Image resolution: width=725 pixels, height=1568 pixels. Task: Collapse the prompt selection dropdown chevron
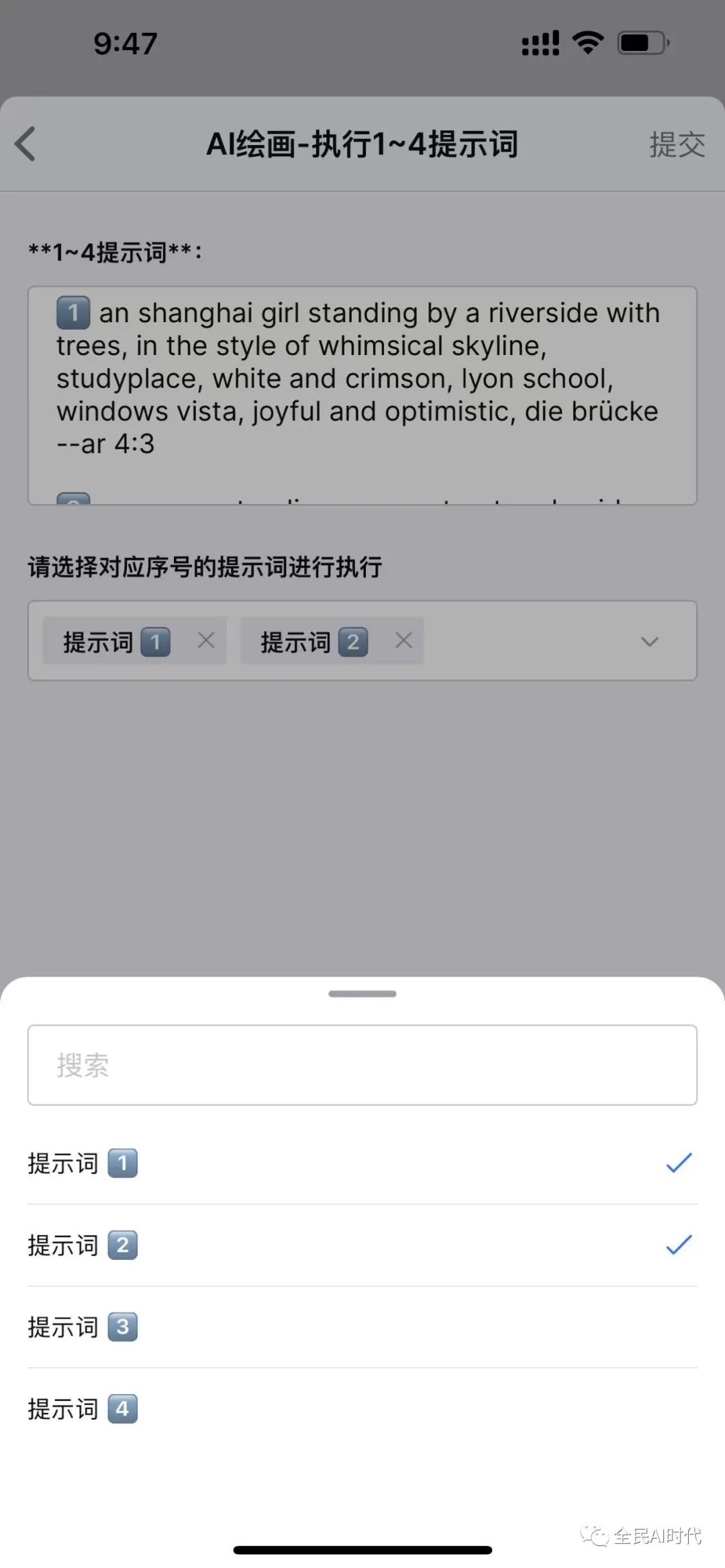coord(649,642)
